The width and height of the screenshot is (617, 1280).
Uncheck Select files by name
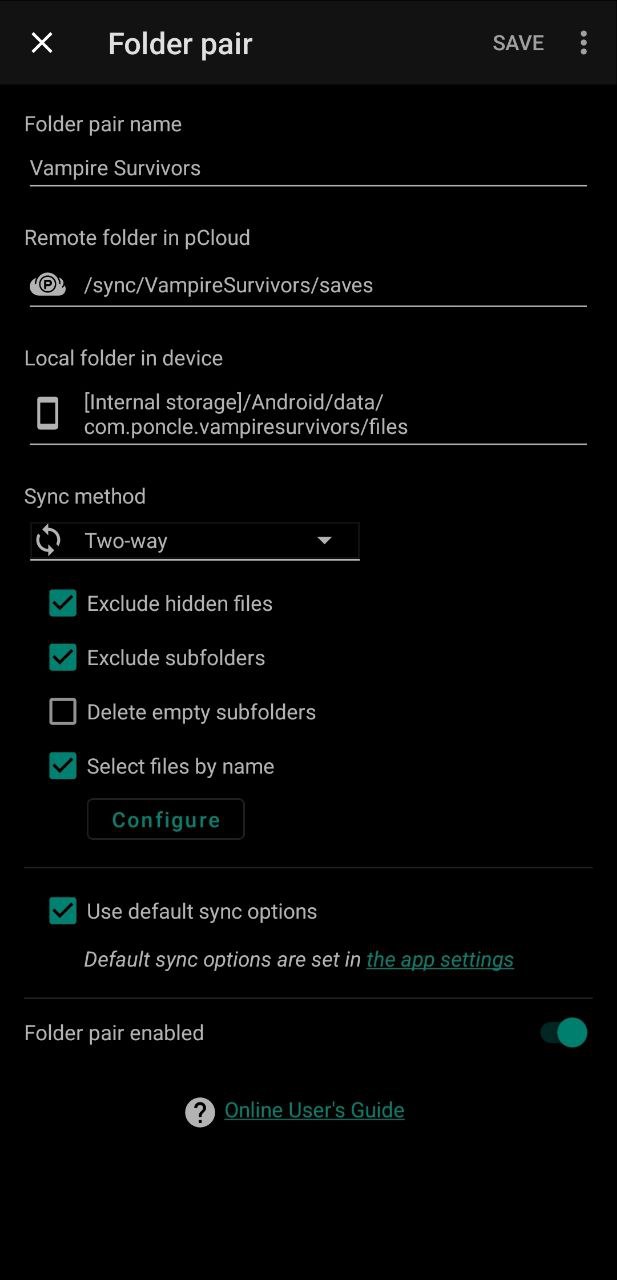coord(63,766)
